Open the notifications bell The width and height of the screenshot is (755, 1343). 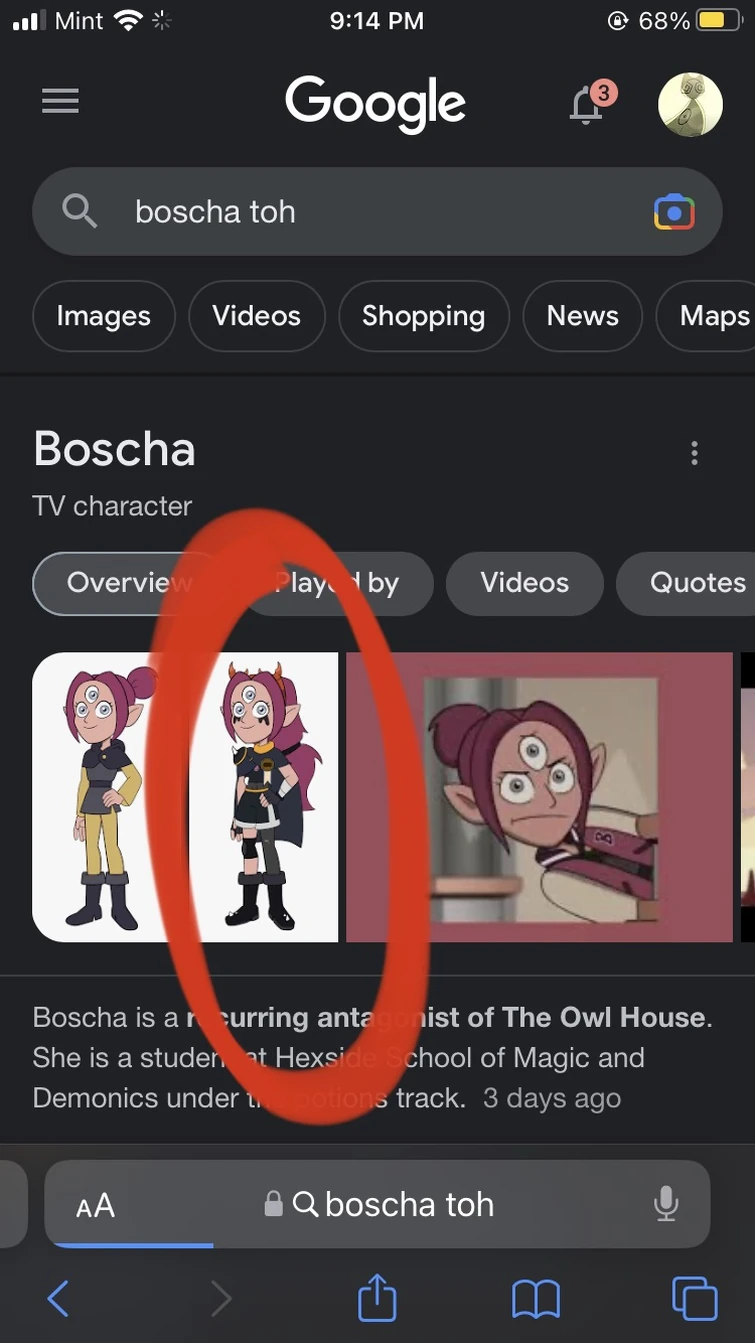(x=587, y=104)
